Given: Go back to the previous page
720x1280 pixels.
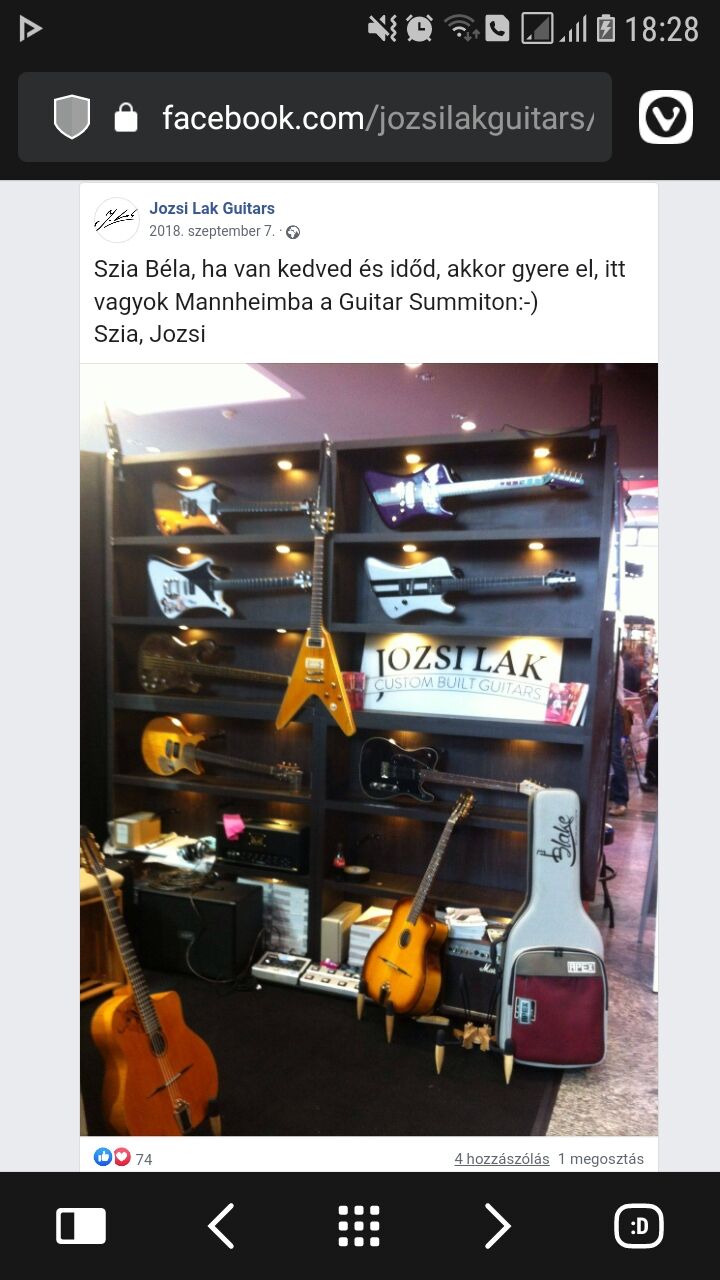Looking at the screenshot, I should 220,1226.
